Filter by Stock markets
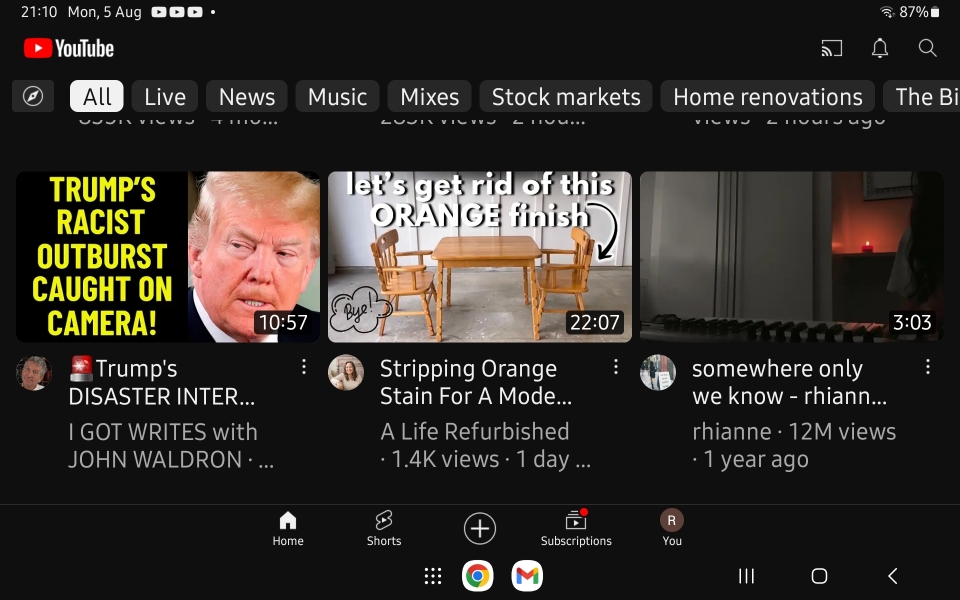Viewport: 960px width, 600px height. click(566, 97)
